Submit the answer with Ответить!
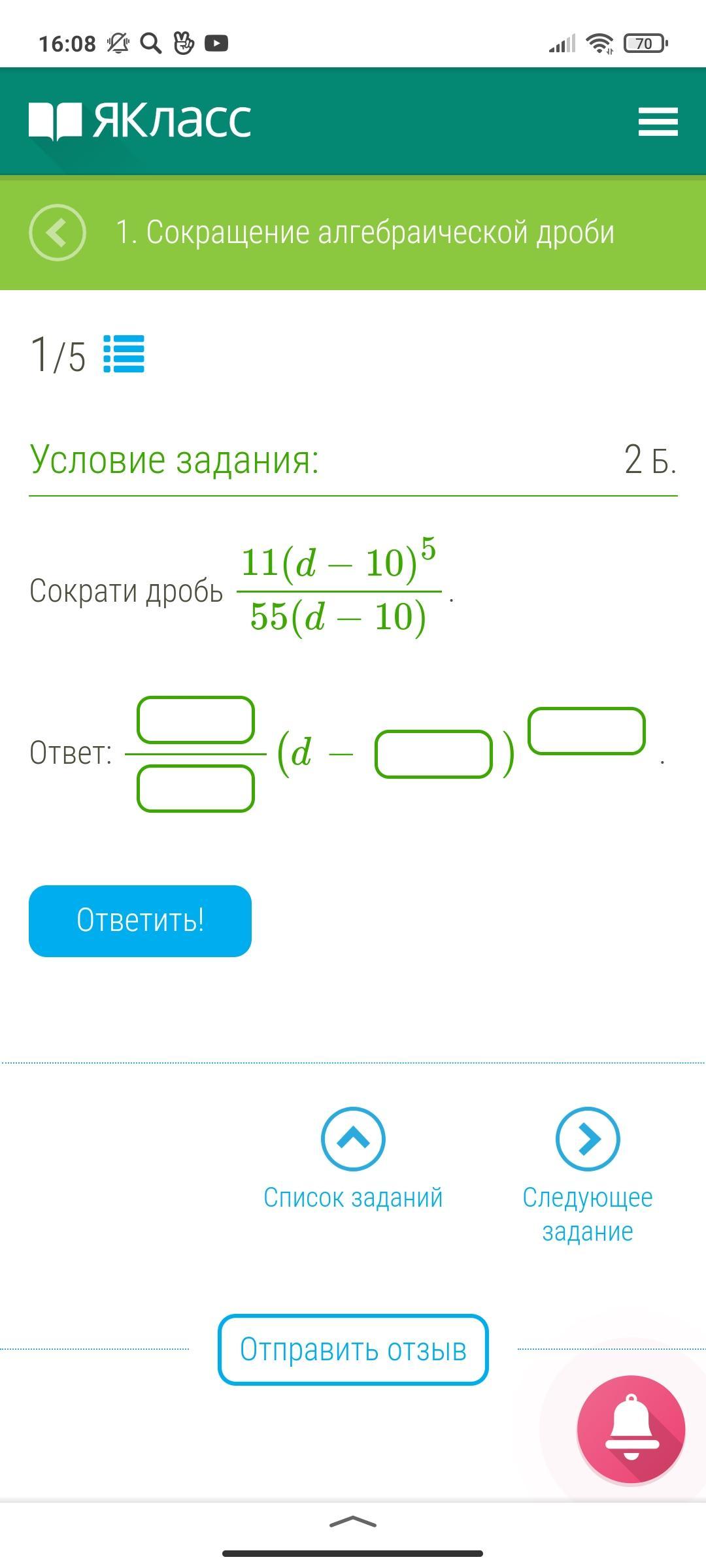This screenshot has height=1568, width=706. tap(140, 921)
